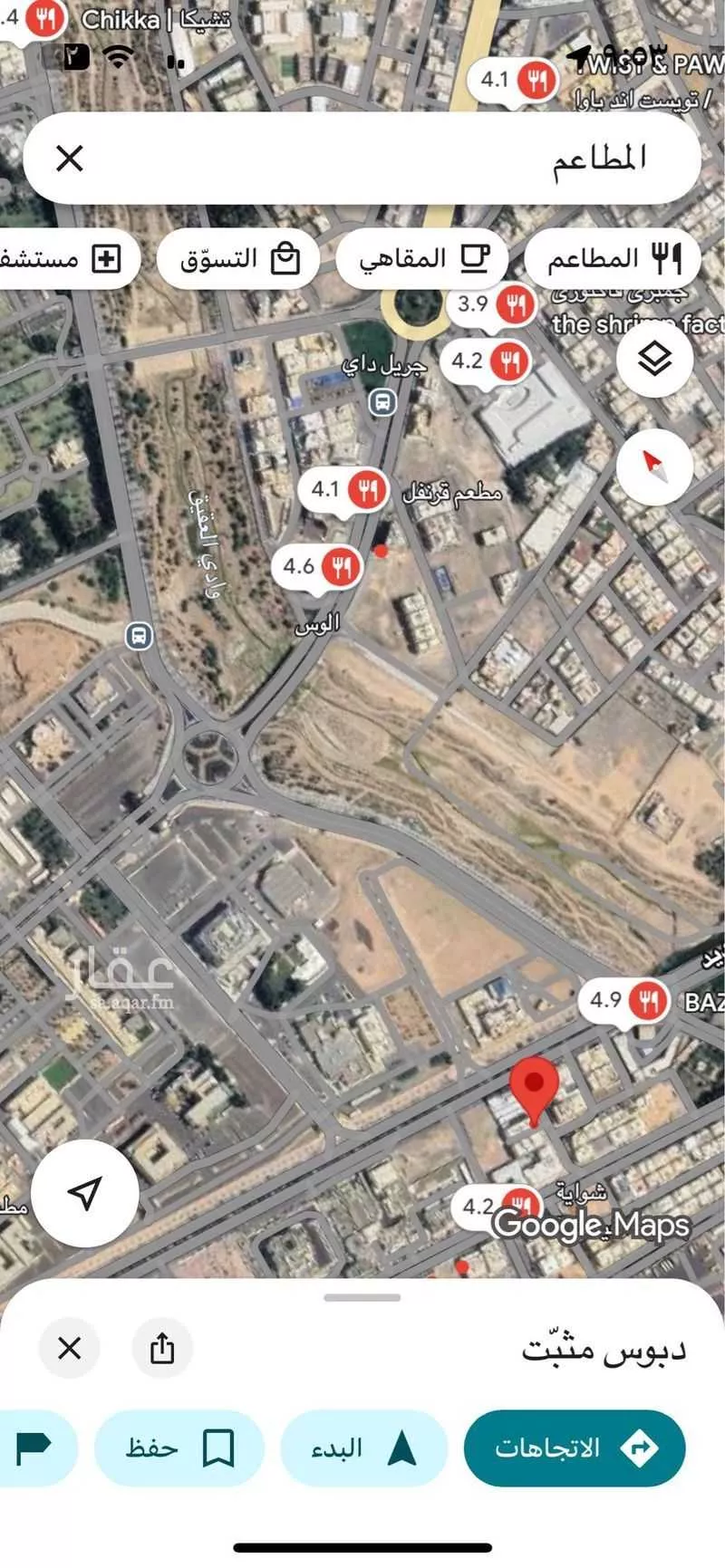Reset map orientation with the compass
Screen dimensions: 725x1568
pos(654,466)
